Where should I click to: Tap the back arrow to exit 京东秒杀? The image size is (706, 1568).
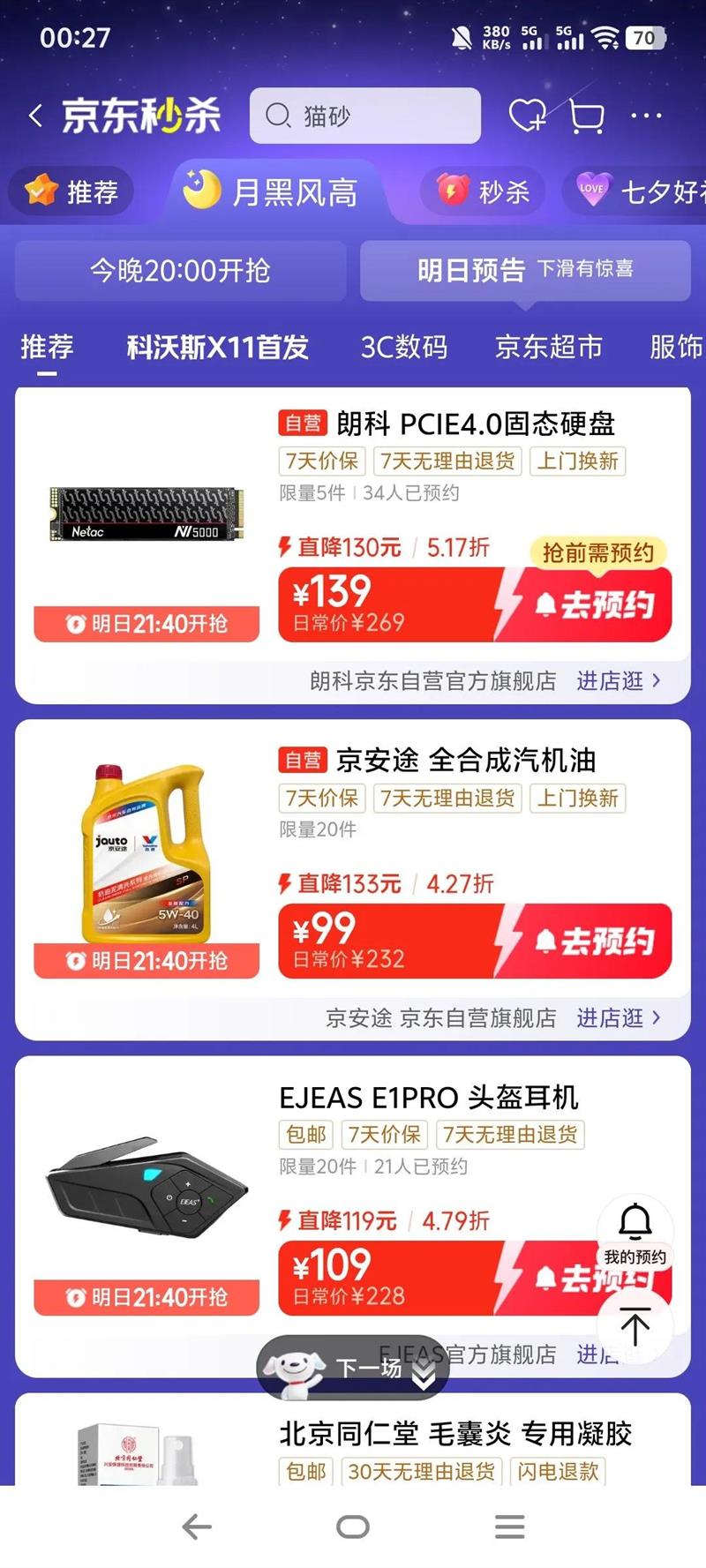point(36,116)
